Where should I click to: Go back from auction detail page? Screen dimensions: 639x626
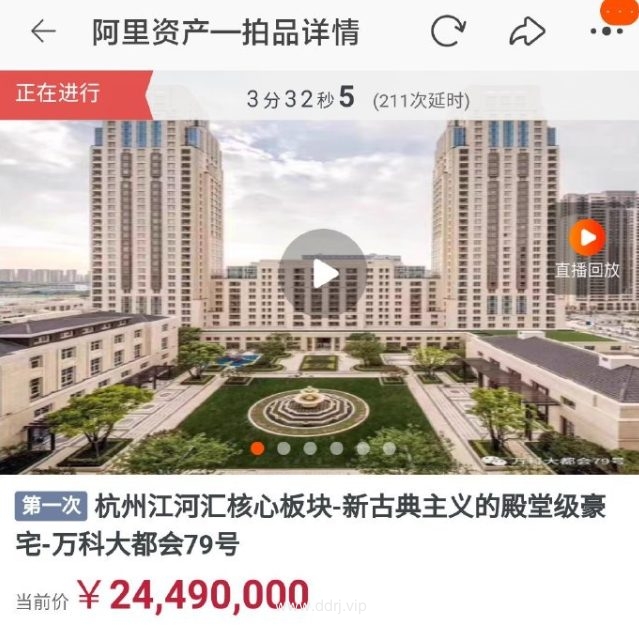[42, 32]
